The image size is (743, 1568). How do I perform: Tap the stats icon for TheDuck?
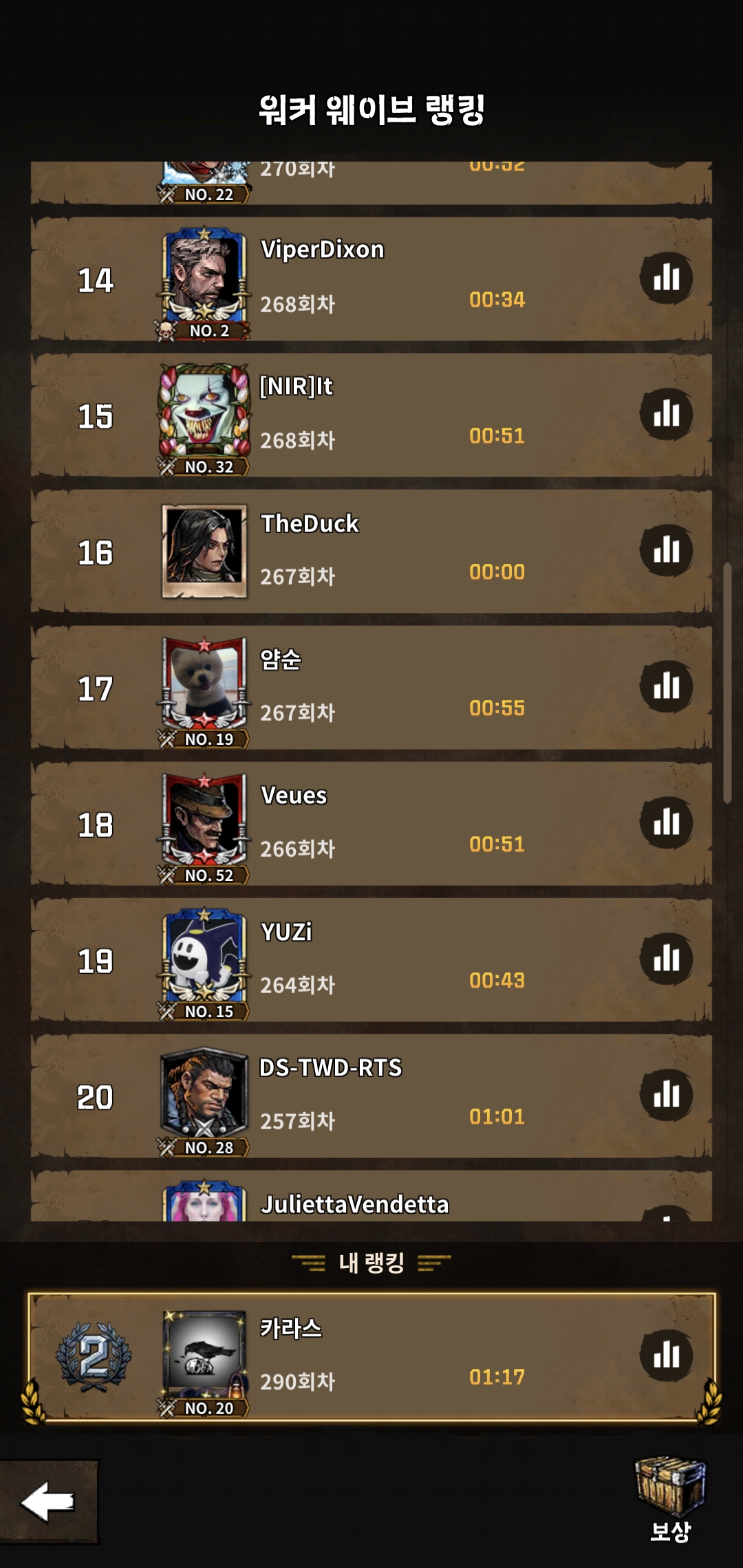pos(666,550)
